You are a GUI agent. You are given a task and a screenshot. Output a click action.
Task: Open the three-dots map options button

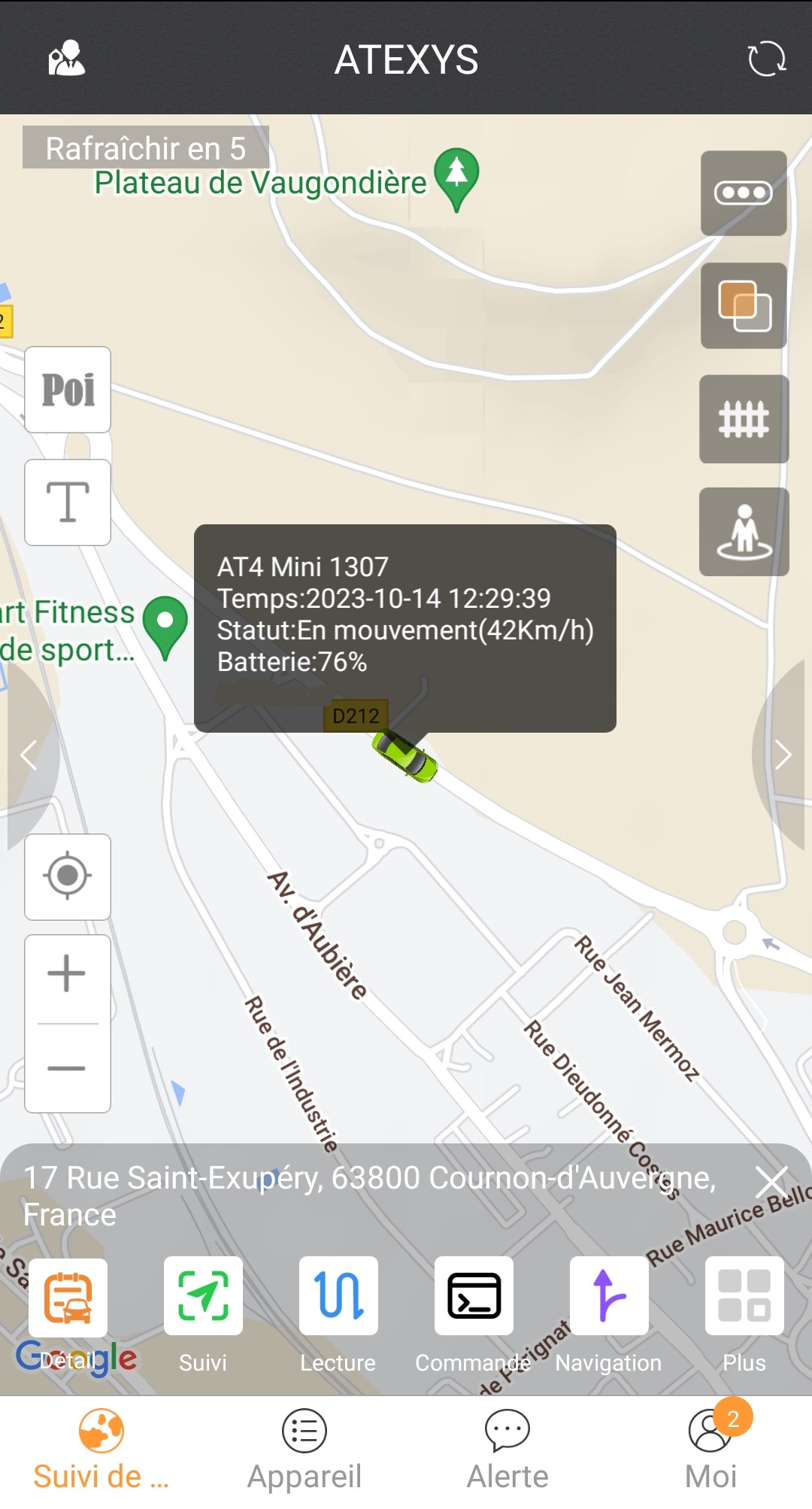[x=743, y=193]
